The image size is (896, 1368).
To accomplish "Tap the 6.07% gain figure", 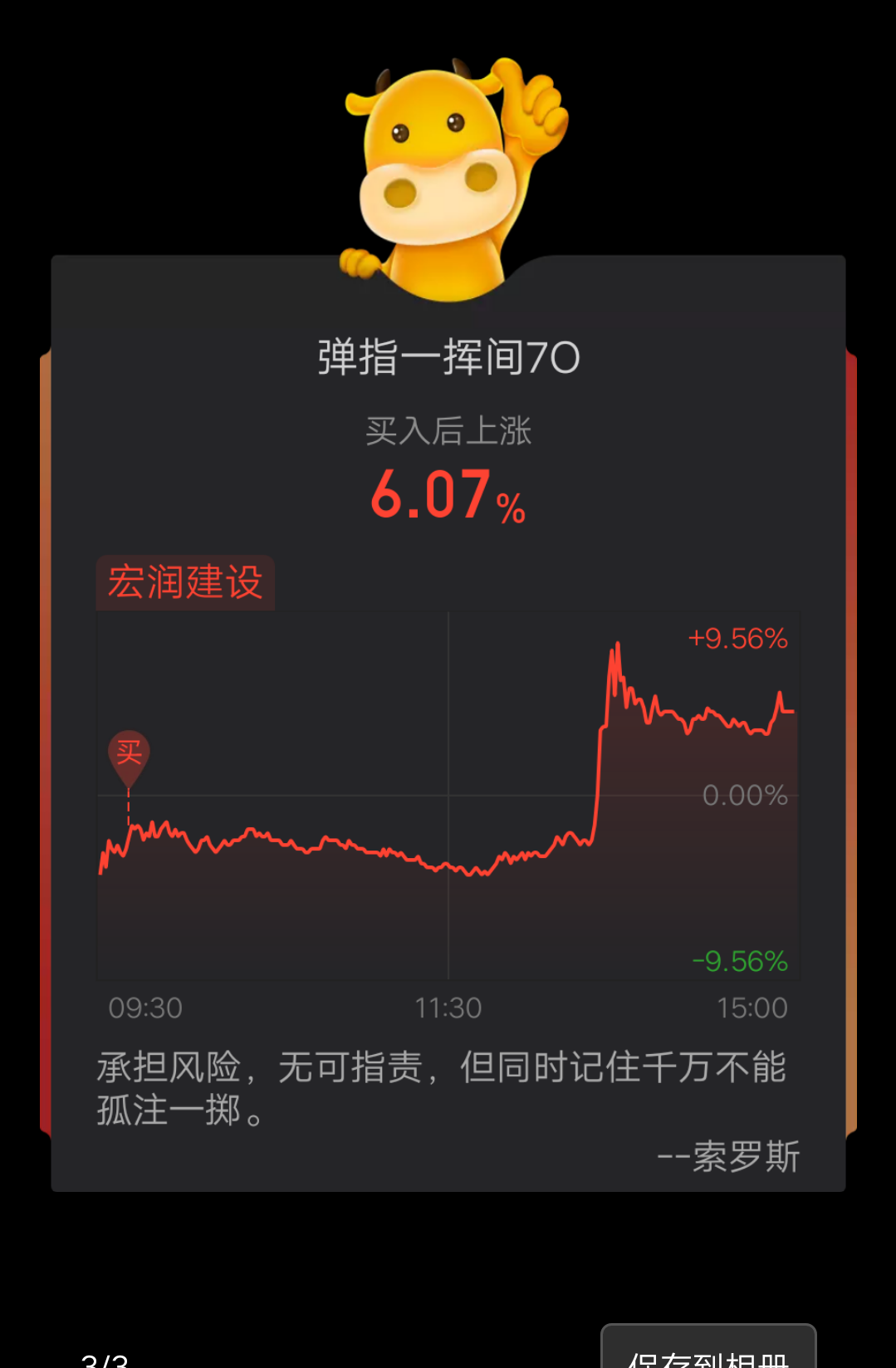I will pos(447,496).
